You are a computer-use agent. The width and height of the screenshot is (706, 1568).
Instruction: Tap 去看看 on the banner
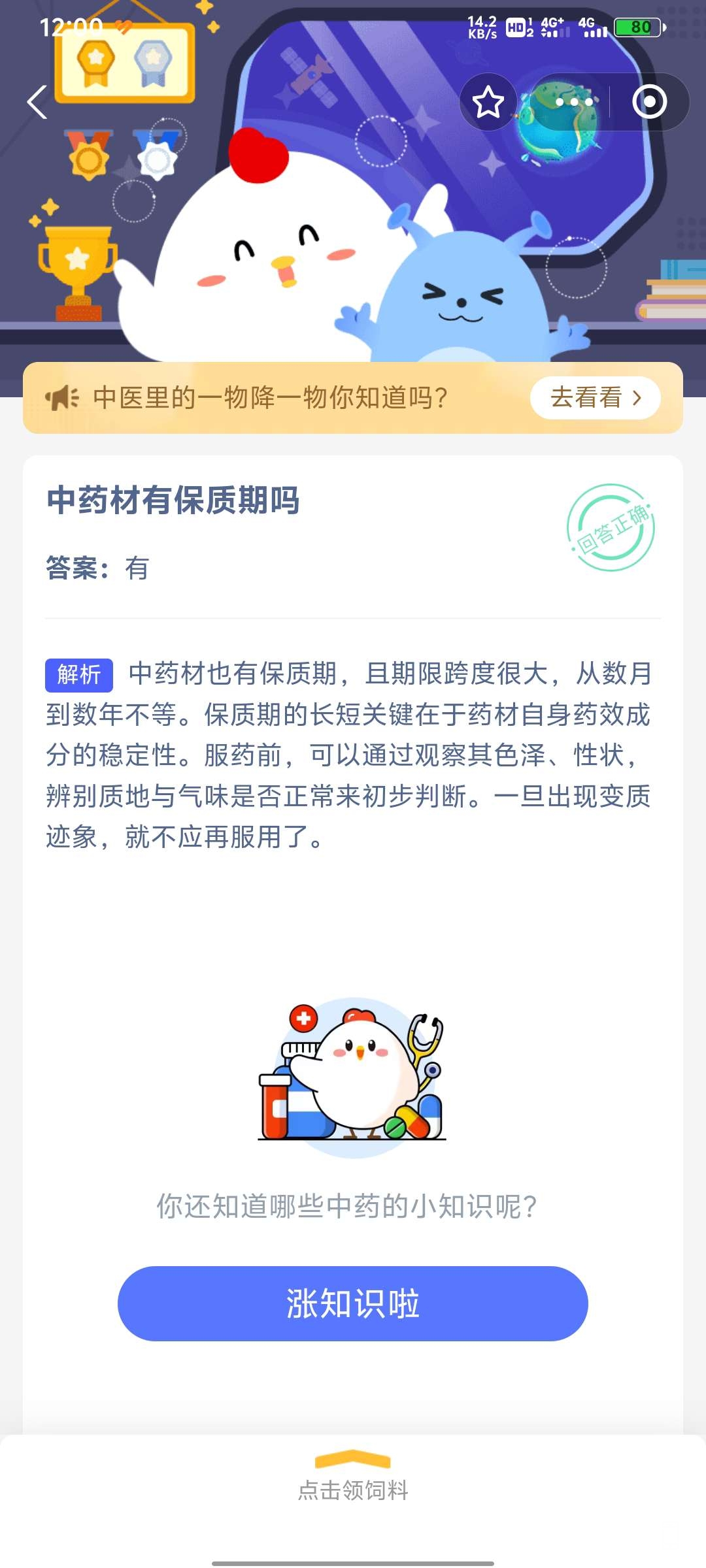click(x=595, y=398)
